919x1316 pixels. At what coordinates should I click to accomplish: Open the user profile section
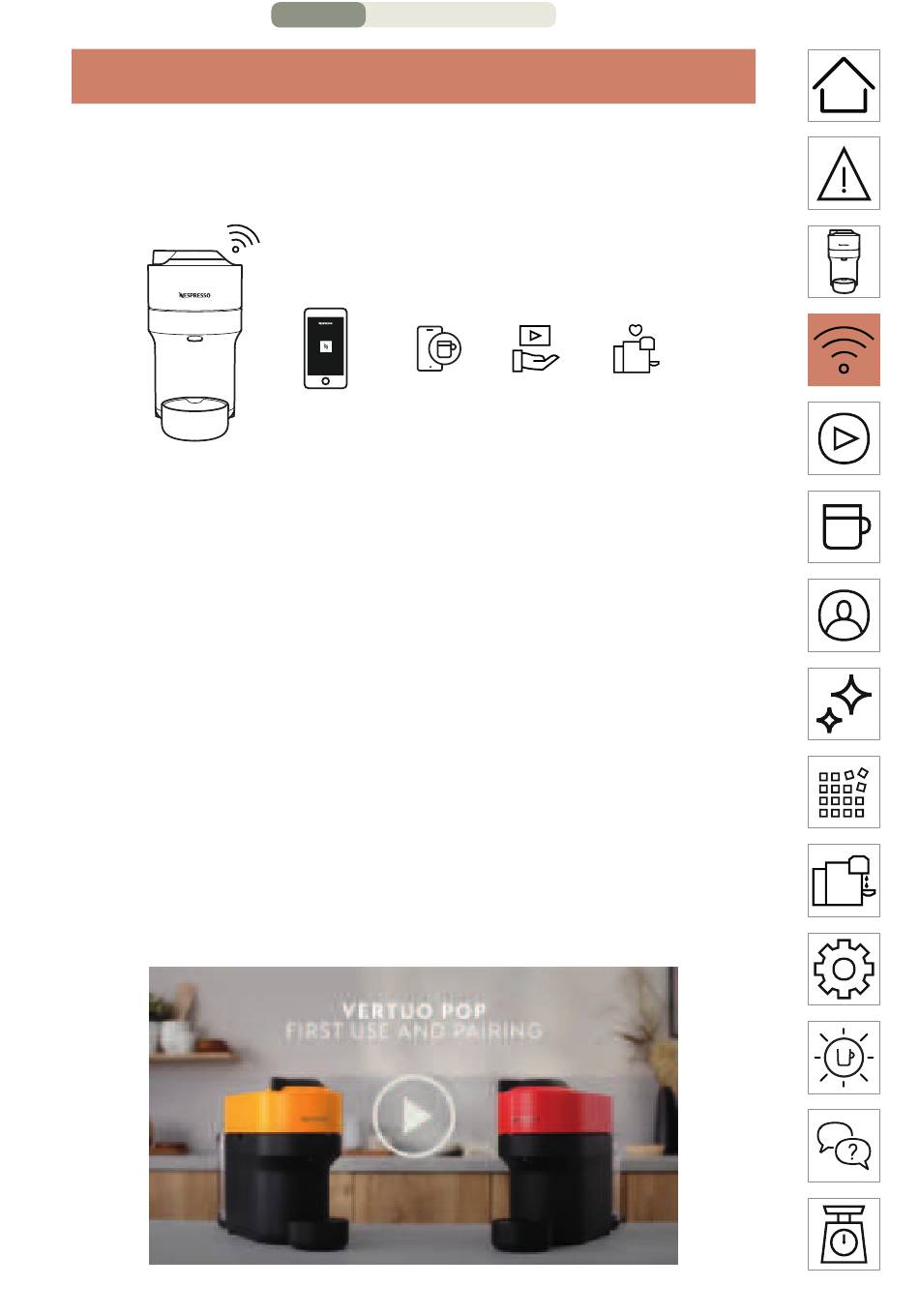tap(844, 615)
